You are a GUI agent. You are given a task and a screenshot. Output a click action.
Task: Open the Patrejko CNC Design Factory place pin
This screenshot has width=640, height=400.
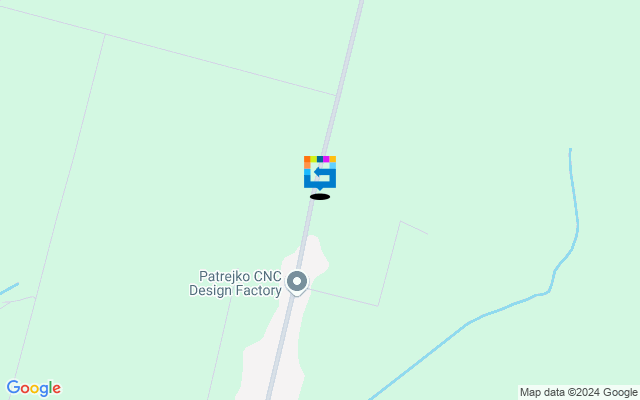pyautogui.click(x=297, y=282)
